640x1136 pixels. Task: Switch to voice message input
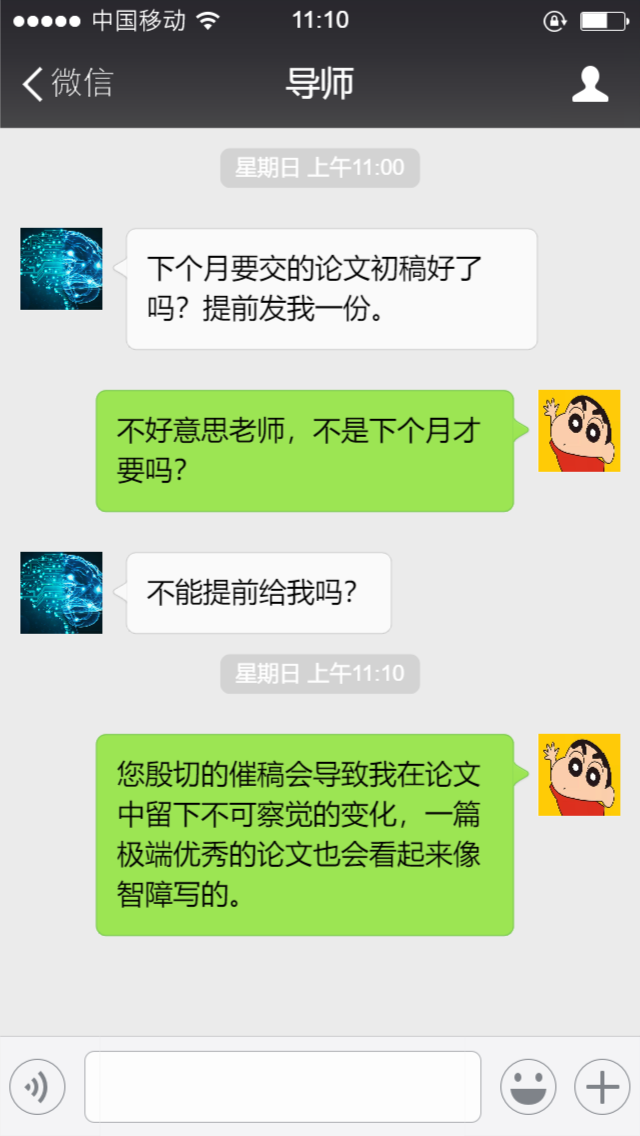37,1087
